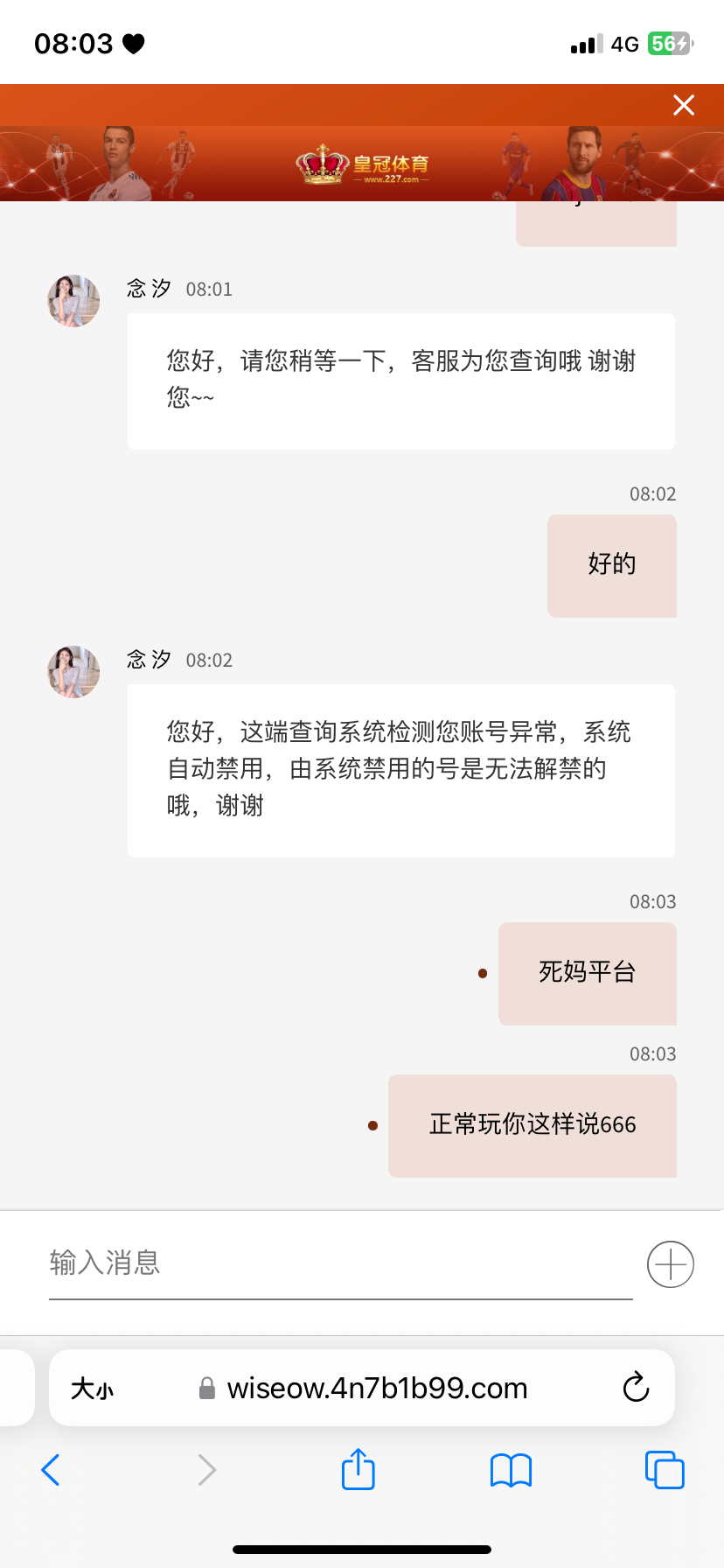Open the 大小 page settings menu
This screenshot has width=724, height=1568.
coord(93,1389)
